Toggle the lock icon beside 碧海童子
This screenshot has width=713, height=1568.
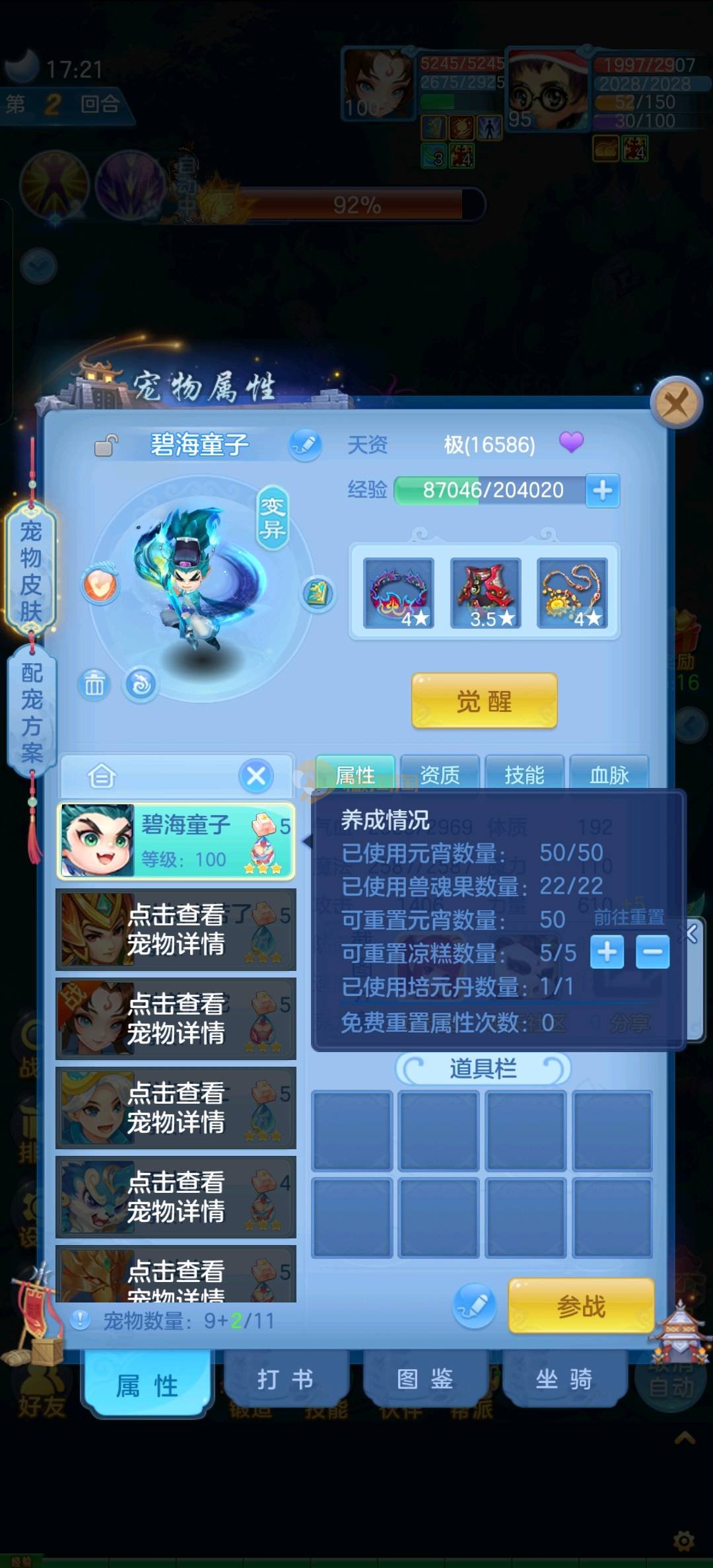click(106, 446)
